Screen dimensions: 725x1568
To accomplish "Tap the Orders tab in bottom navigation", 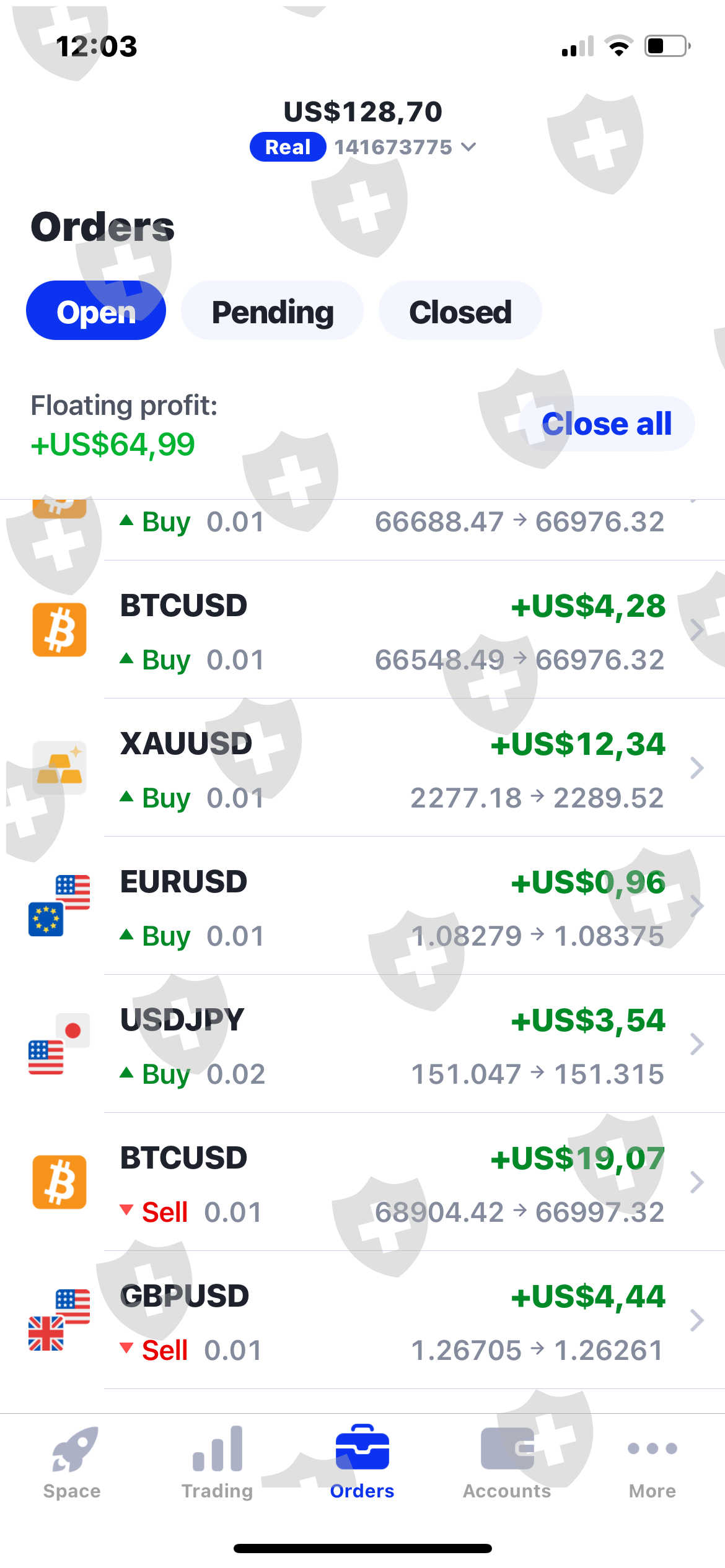I will [362, 1463].
